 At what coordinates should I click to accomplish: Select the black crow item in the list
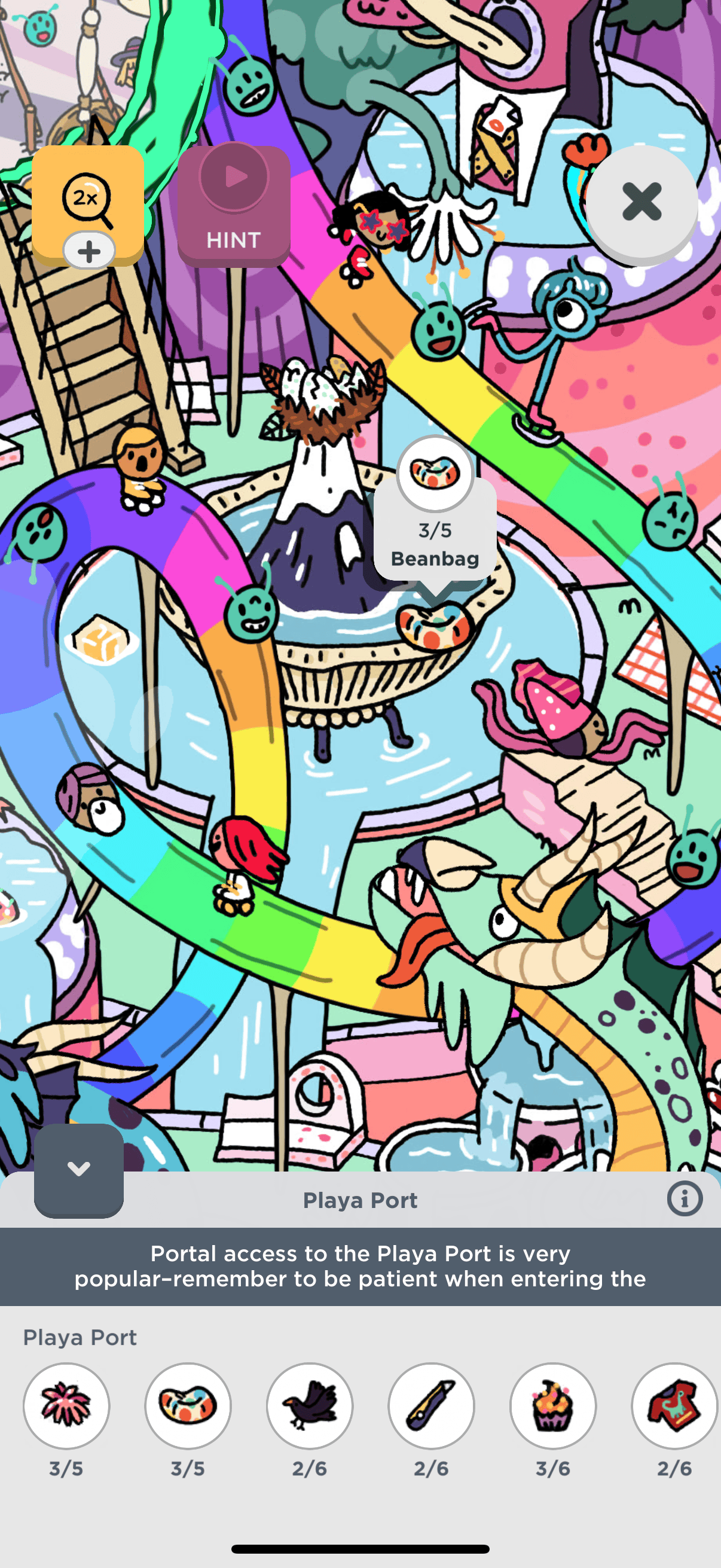tap(310, 1405)
